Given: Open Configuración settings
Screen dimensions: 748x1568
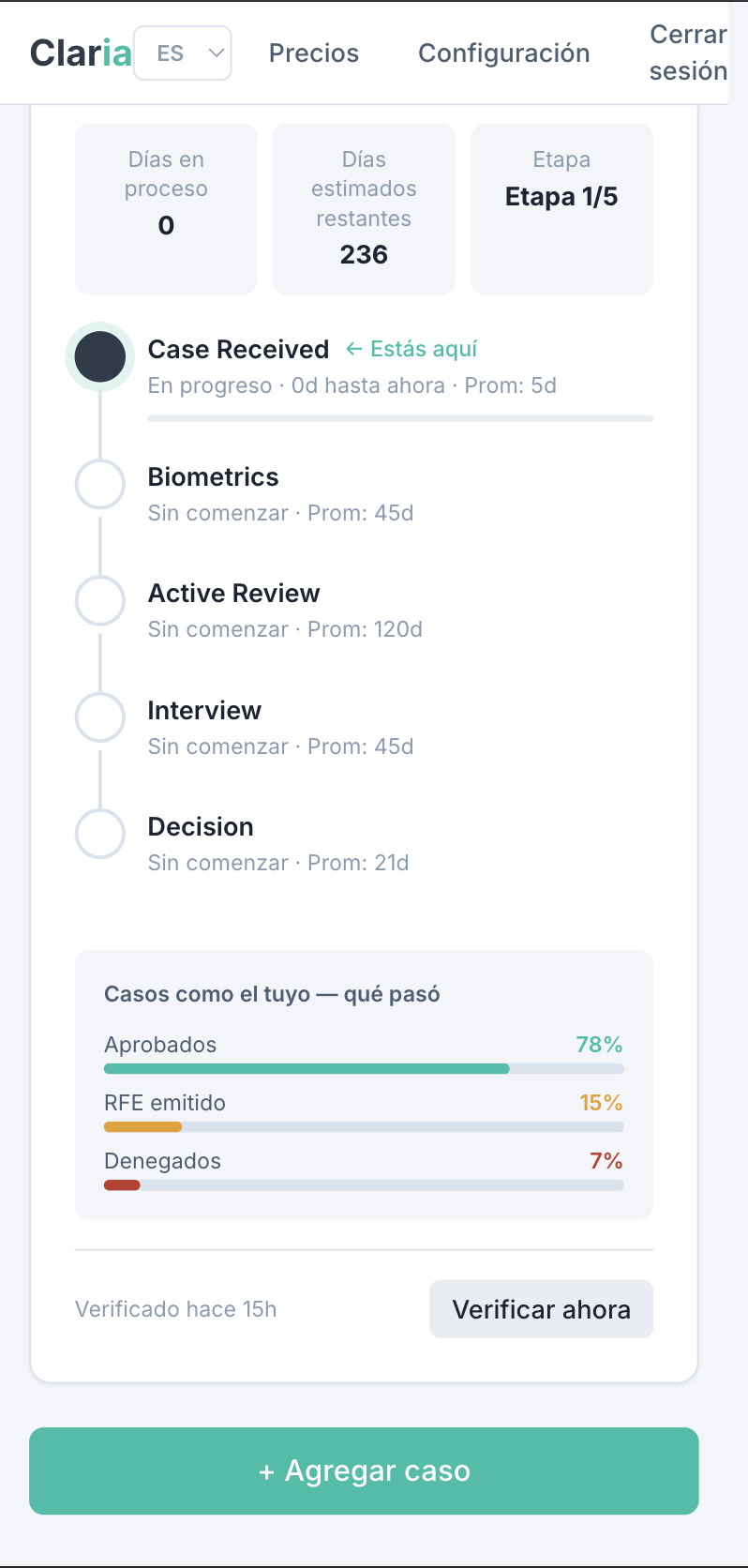Looking at the screenshot, I should (504, 53).
